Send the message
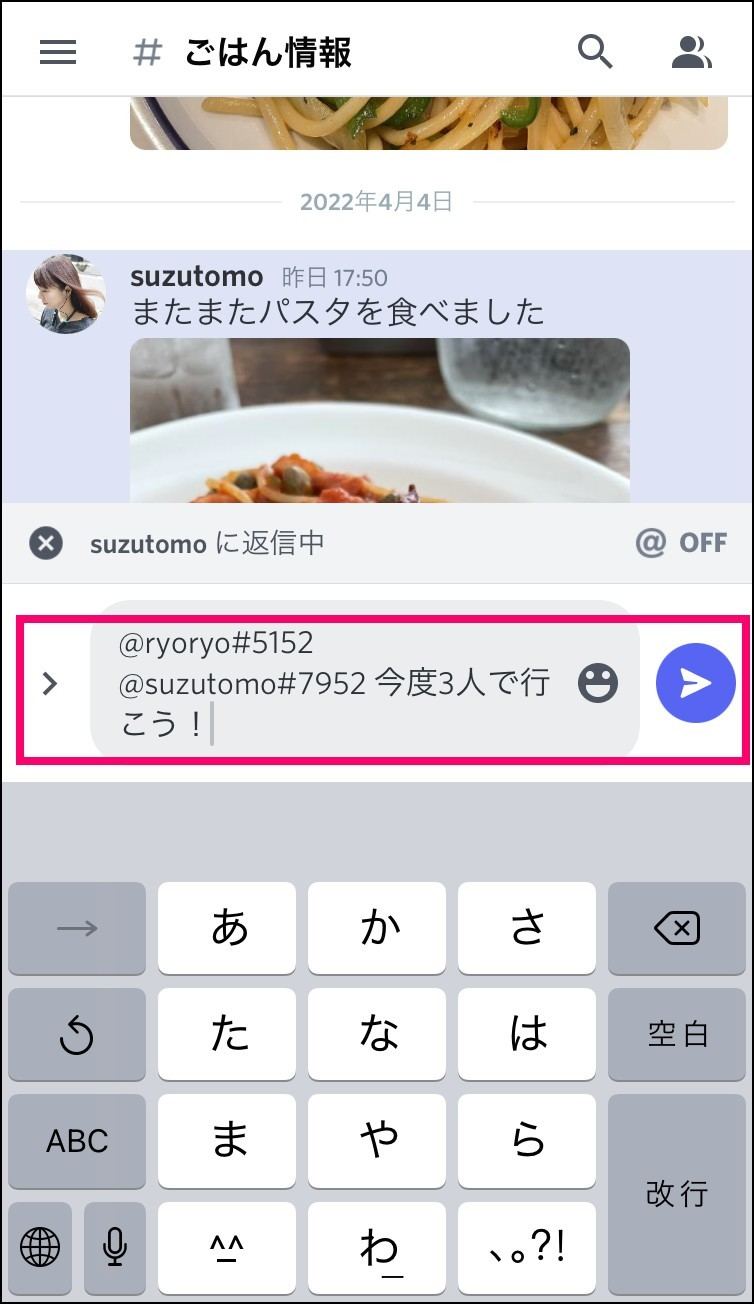The image size is (754, 1304). [695, 683]
